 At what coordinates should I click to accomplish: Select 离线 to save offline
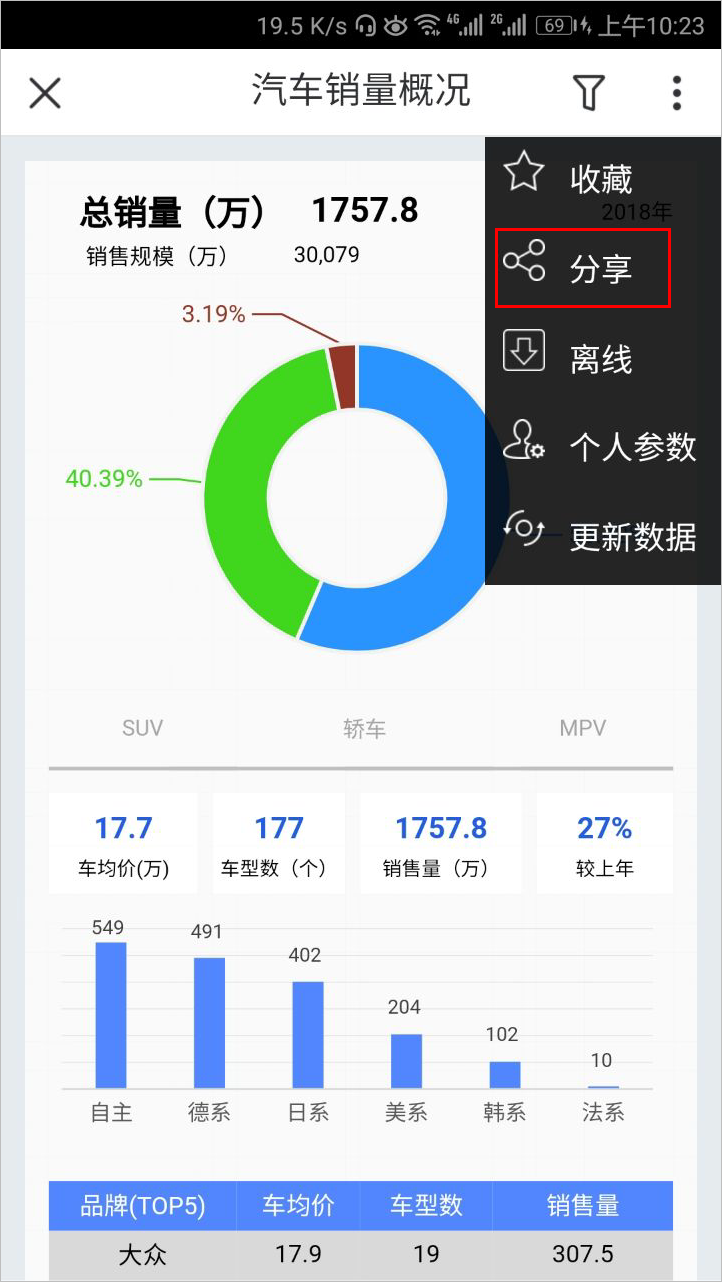pyautogui.click(x=603, y=357)
